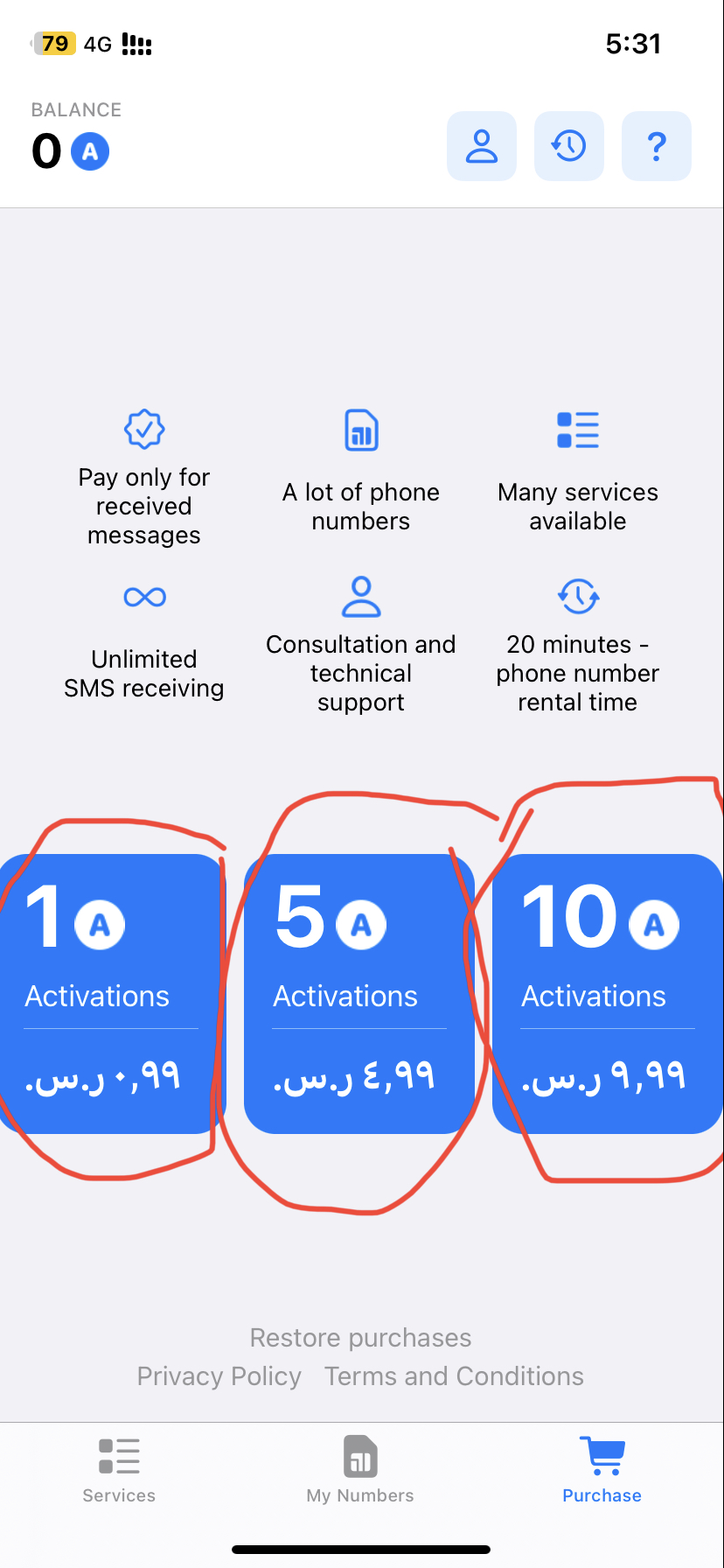Open Terms and Conditions
724x1568 pixels.
[454, 1375]
